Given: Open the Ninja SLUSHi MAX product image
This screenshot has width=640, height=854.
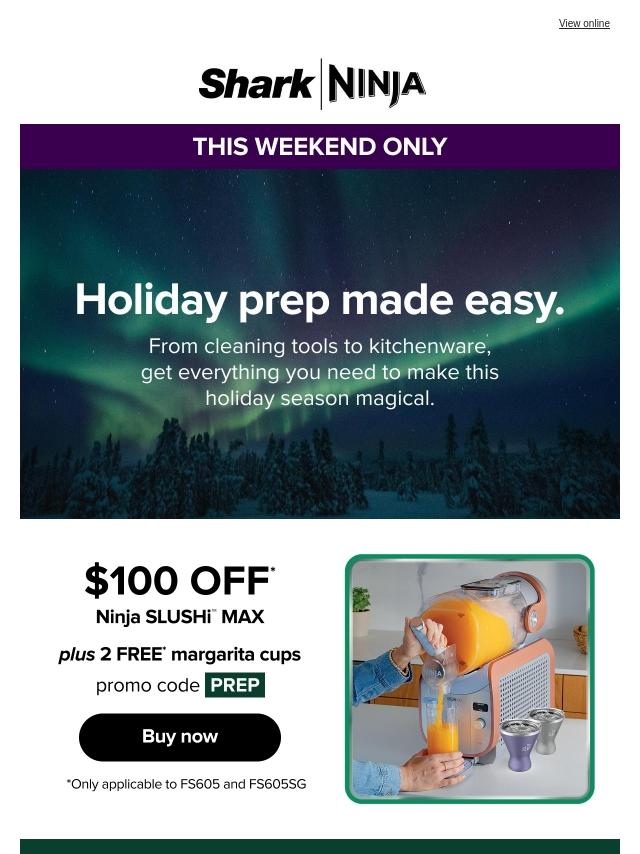Looking at the screenshot, I should [470, 679].
